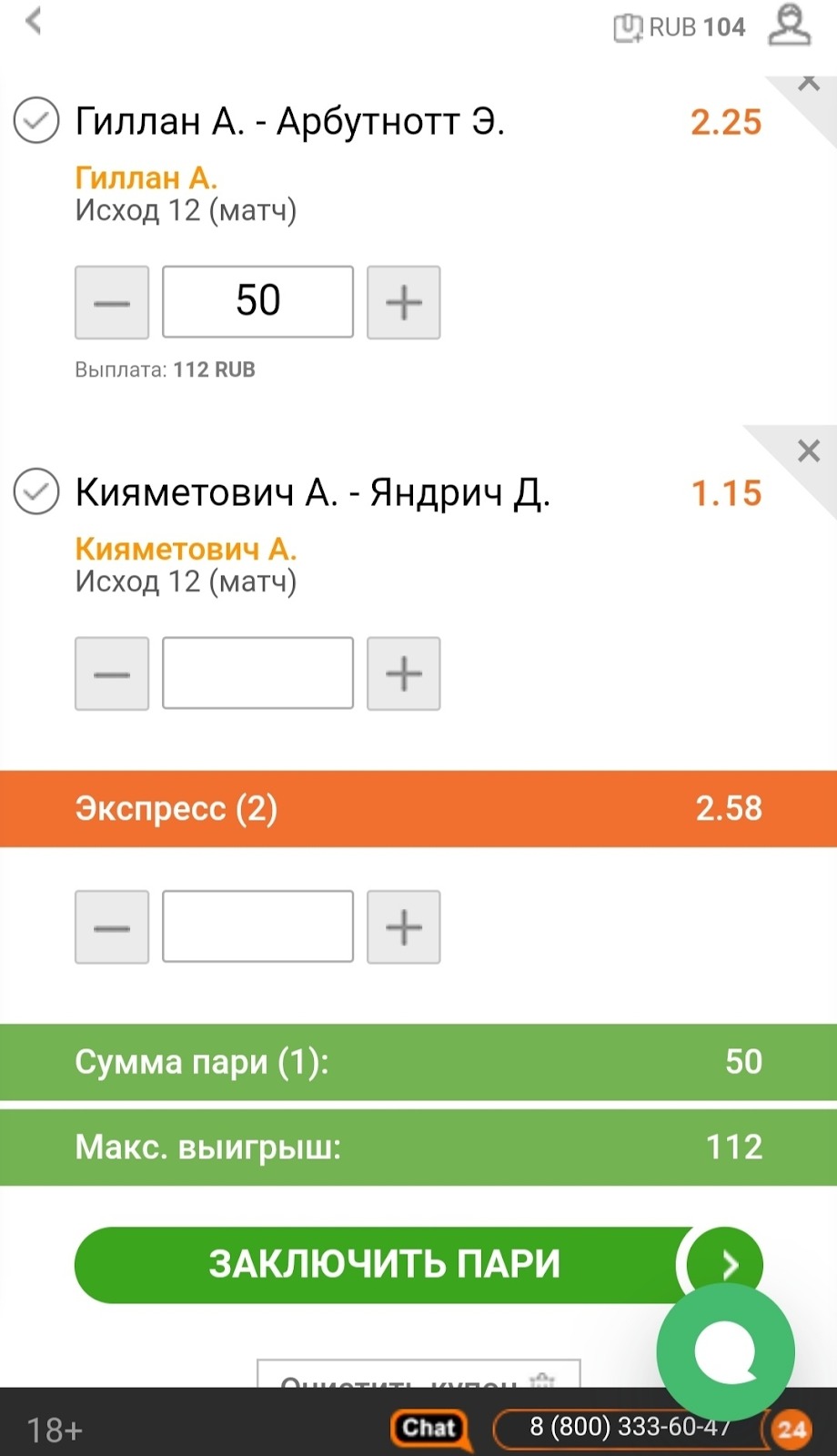Screen dimensions: 837x1456
Task: Enter a stake amount for Экспресс (2)
Action: click(x=257, y=926)
